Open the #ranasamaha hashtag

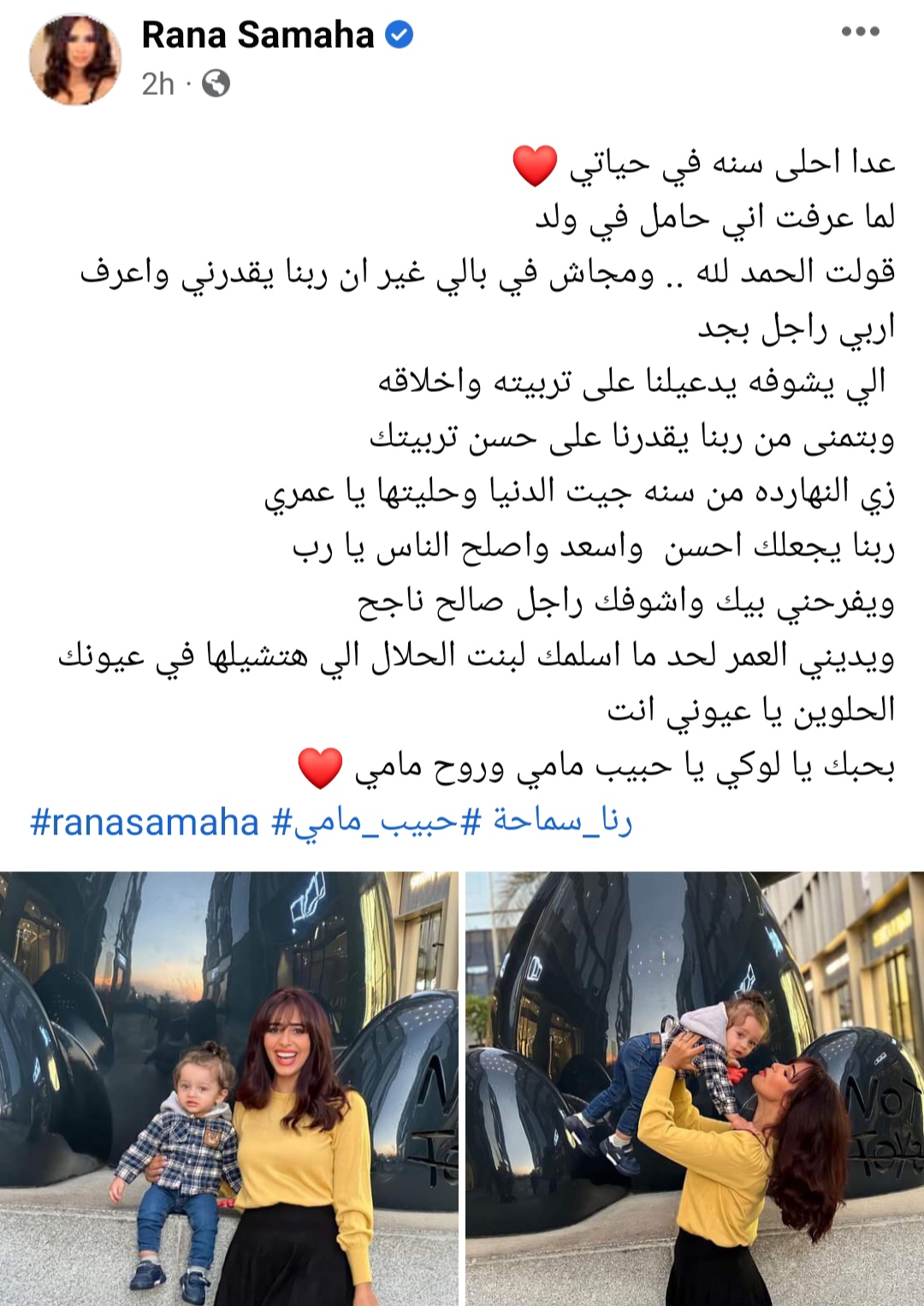click(x=144, y=822)
